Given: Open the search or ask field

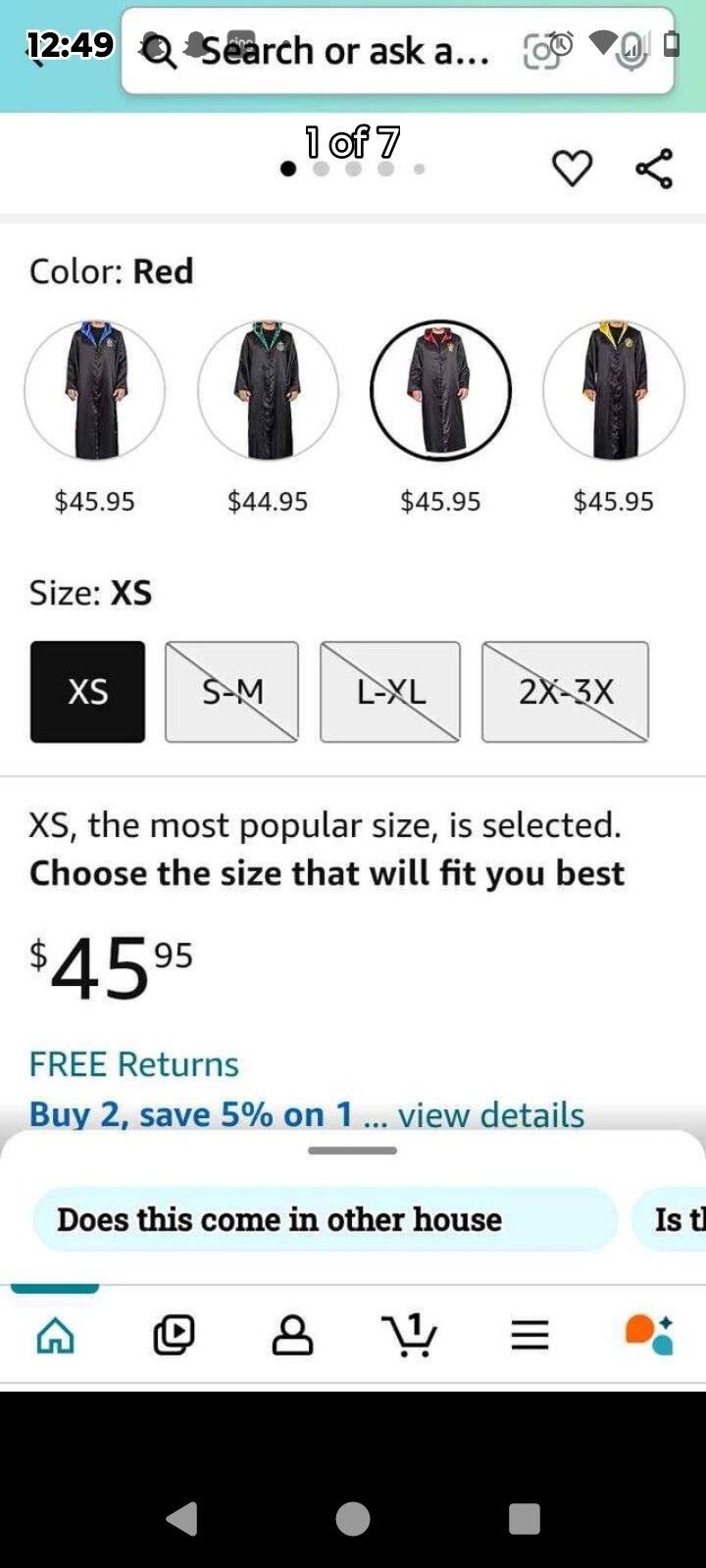Looking at the screenshot, I should click(x=343, y=51).
